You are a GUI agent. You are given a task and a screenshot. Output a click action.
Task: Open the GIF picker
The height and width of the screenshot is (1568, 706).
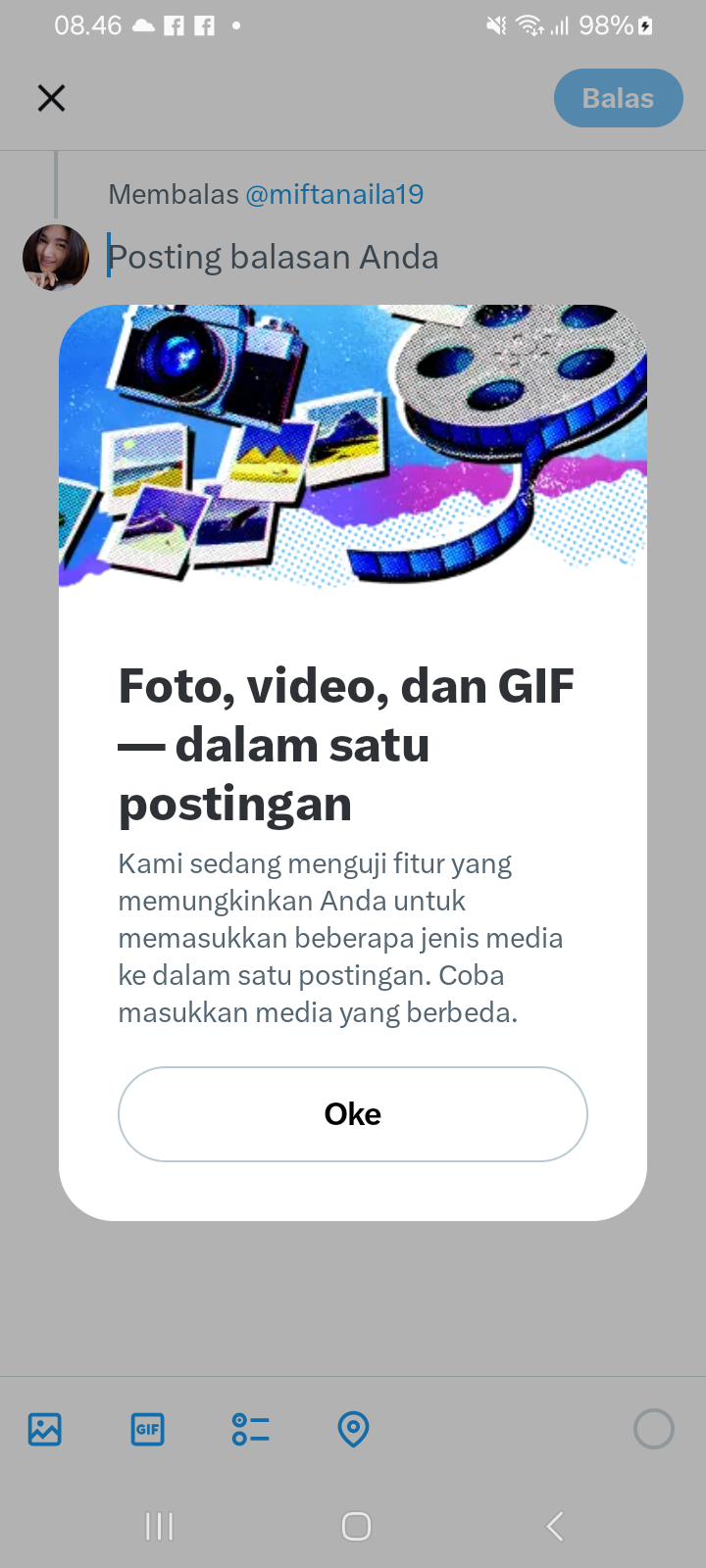point(148,1429)
